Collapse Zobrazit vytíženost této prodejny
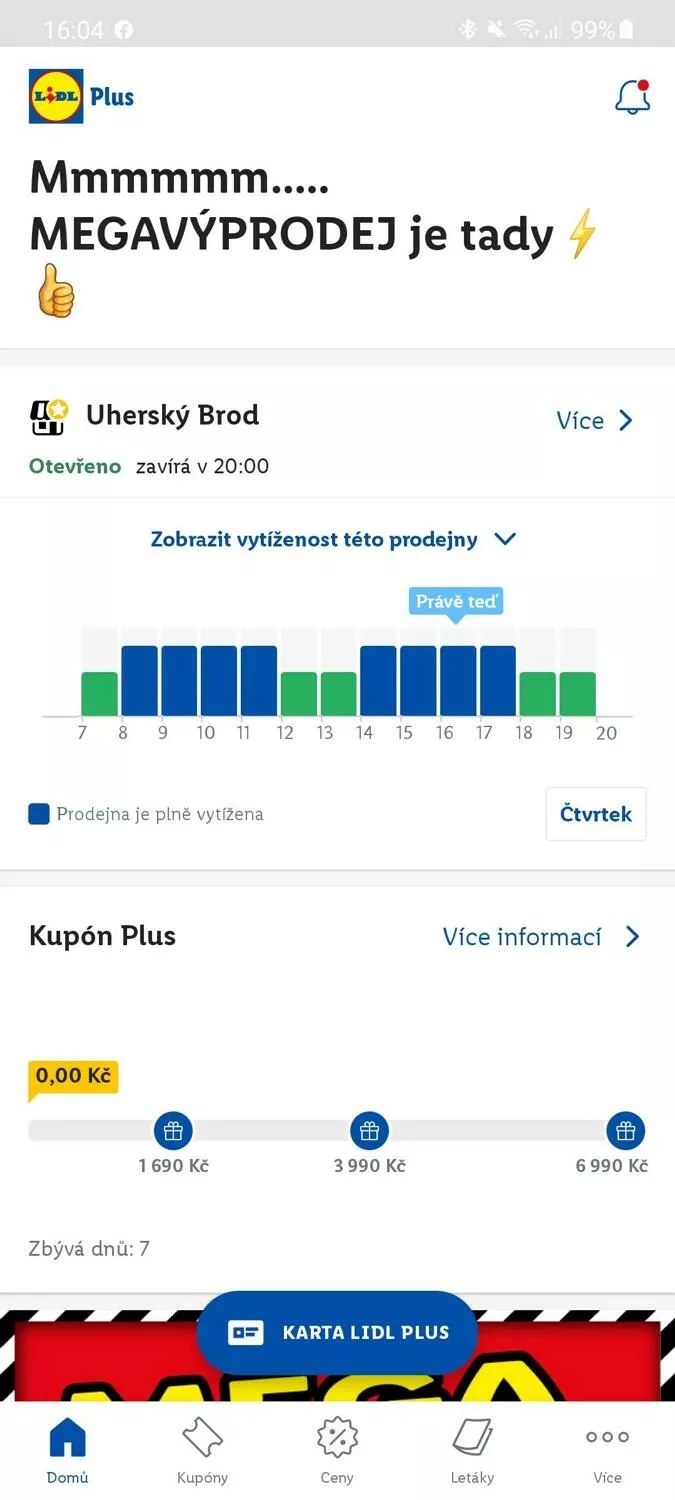Viewport: 675px width, 1500px height. (x=333, y=539)
